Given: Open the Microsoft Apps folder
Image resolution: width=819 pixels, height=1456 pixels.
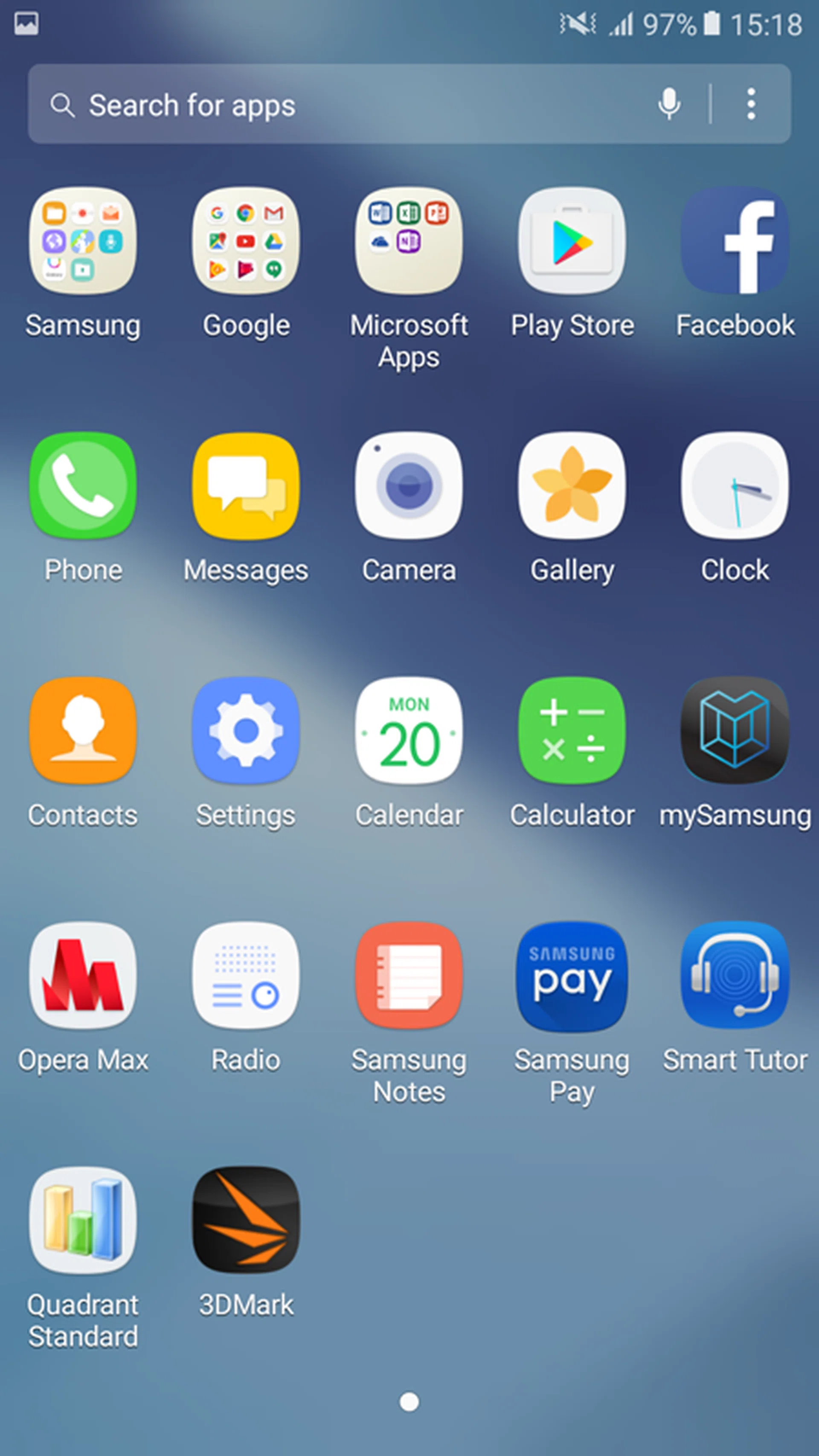Looking at the screenshot, I should point(409,241).
